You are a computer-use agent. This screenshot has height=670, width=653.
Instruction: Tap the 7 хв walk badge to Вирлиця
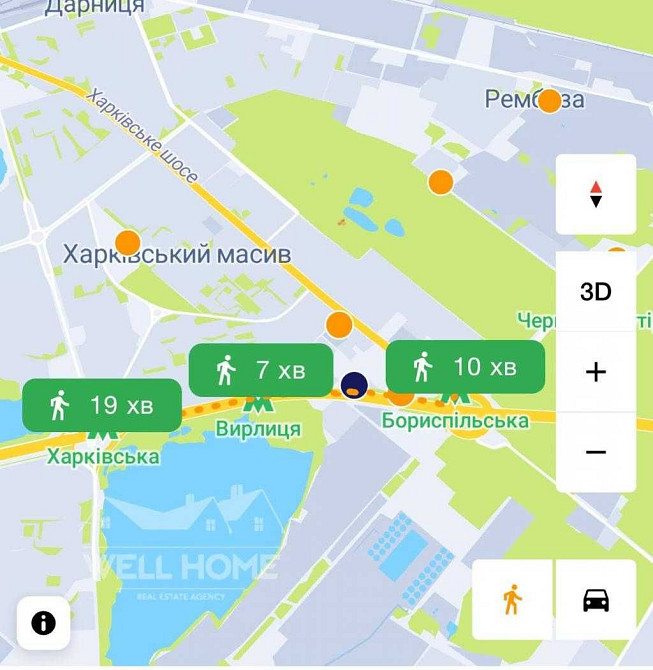(261, 370)
